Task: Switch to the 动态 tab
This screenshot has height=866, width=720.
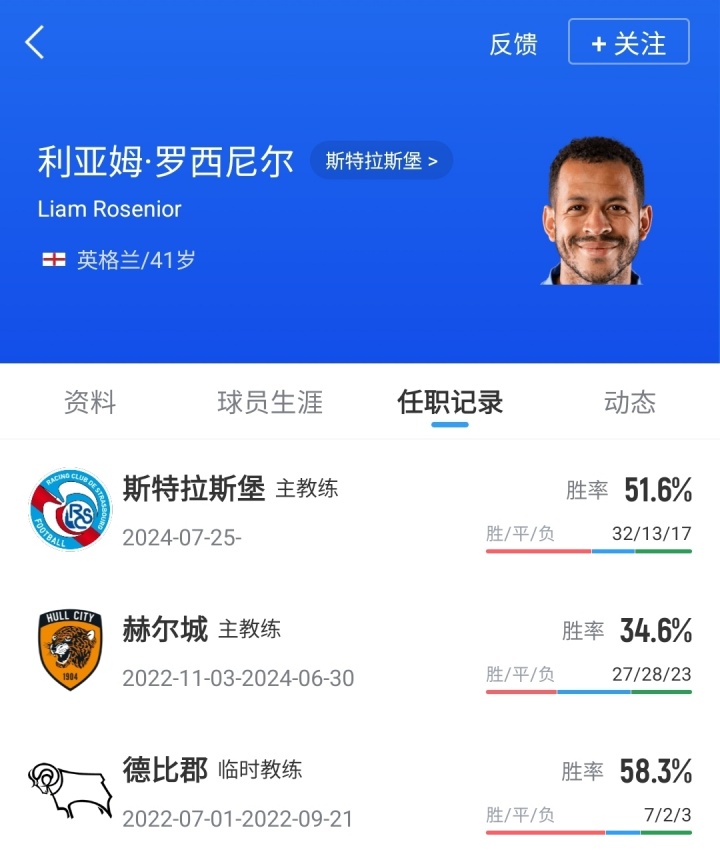Action: pyautogui.click(x=630, y=403)
